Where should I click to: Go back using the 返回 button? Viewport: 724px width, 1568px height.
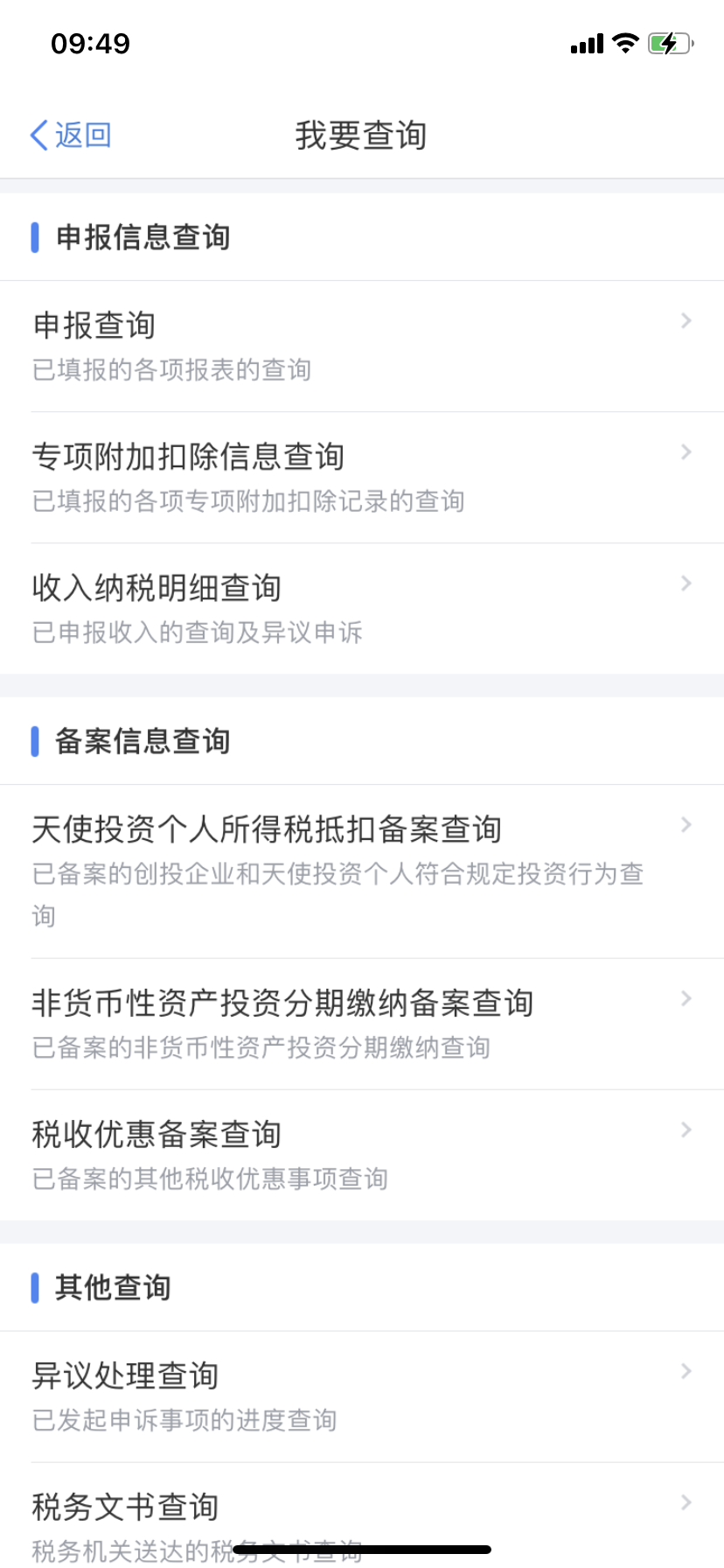[x=71, y=136]
